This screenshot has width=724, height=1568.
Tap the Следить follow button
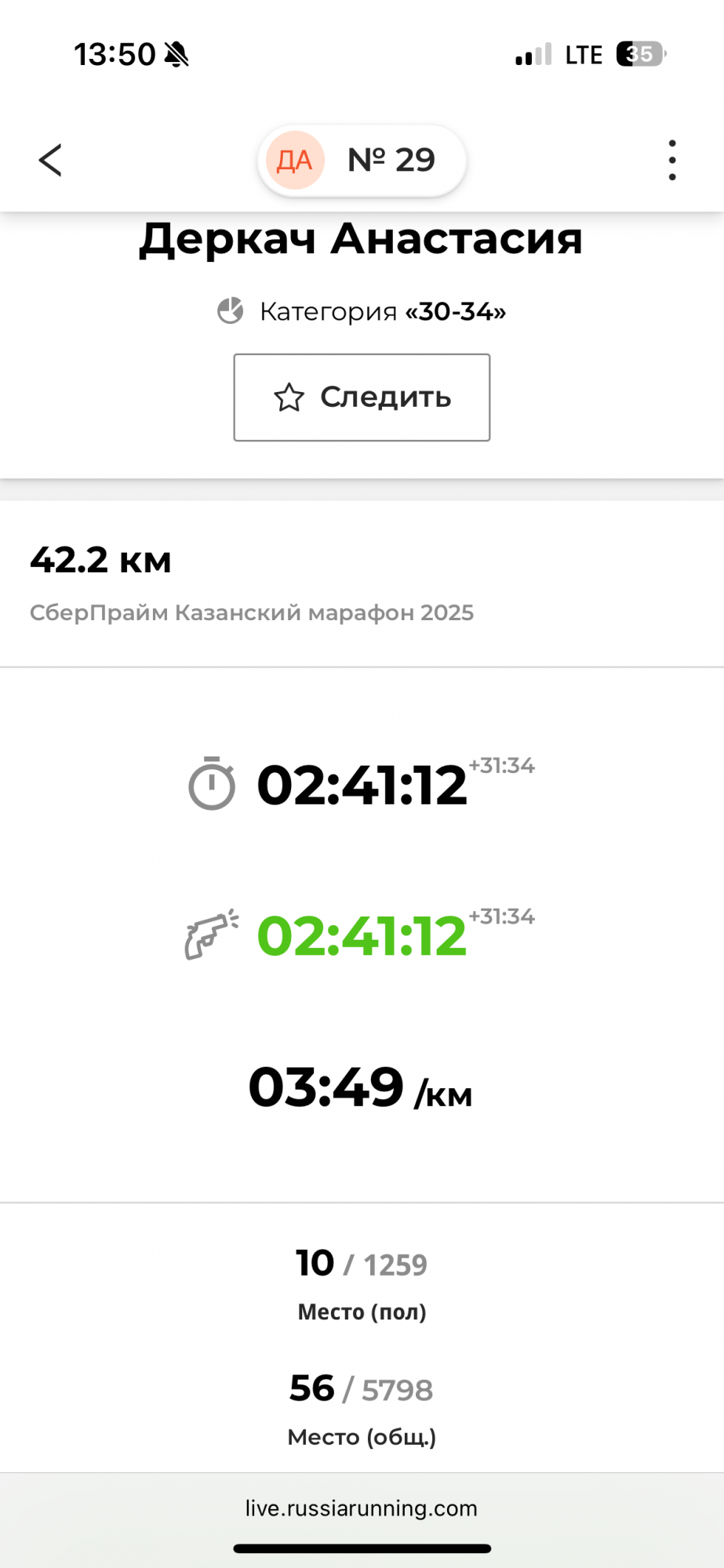pyautogui.click(x=362, y=397)
